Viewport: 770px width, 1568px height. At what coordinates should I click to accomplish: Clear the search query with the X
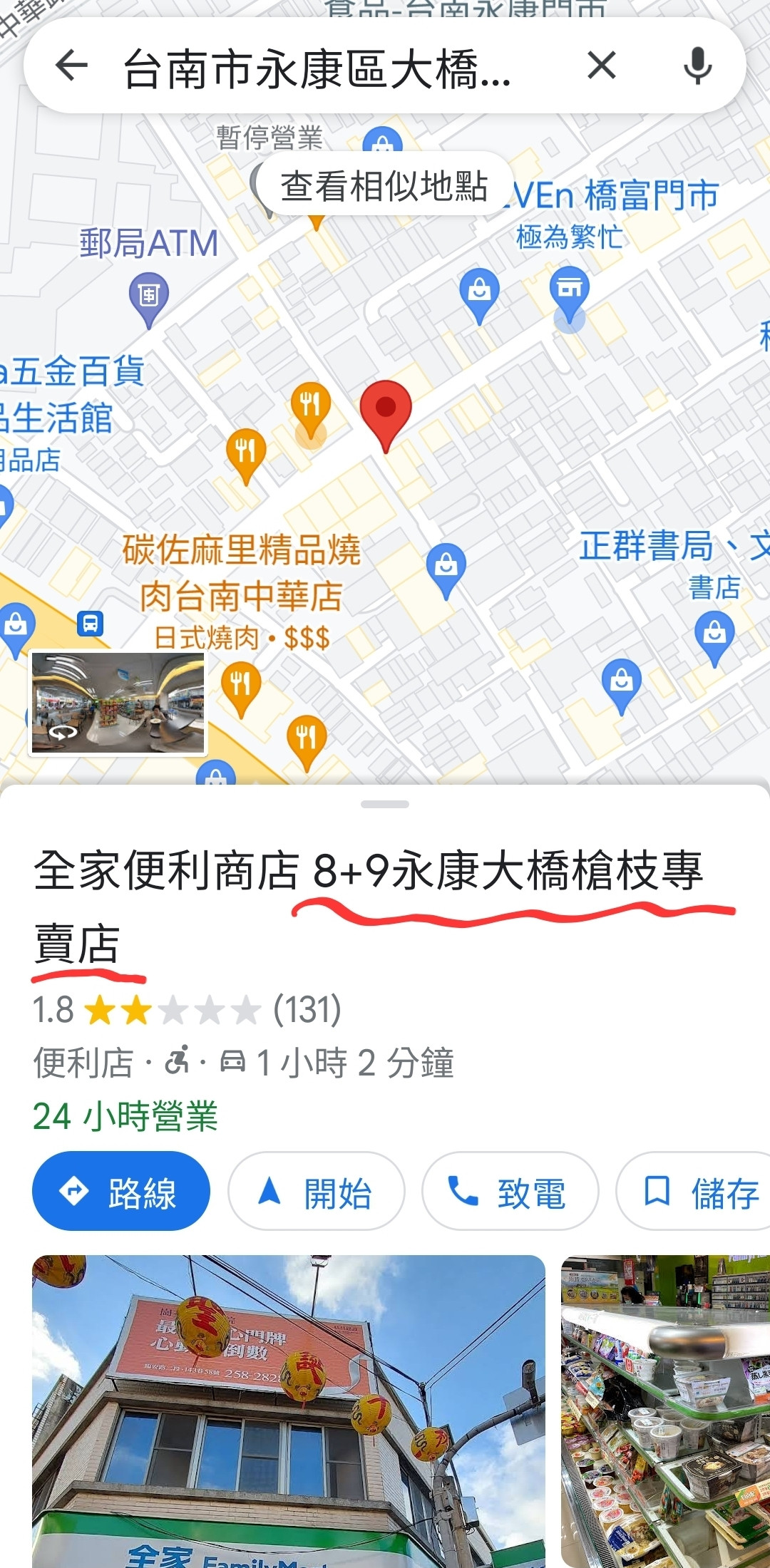[x=601, y=66]
